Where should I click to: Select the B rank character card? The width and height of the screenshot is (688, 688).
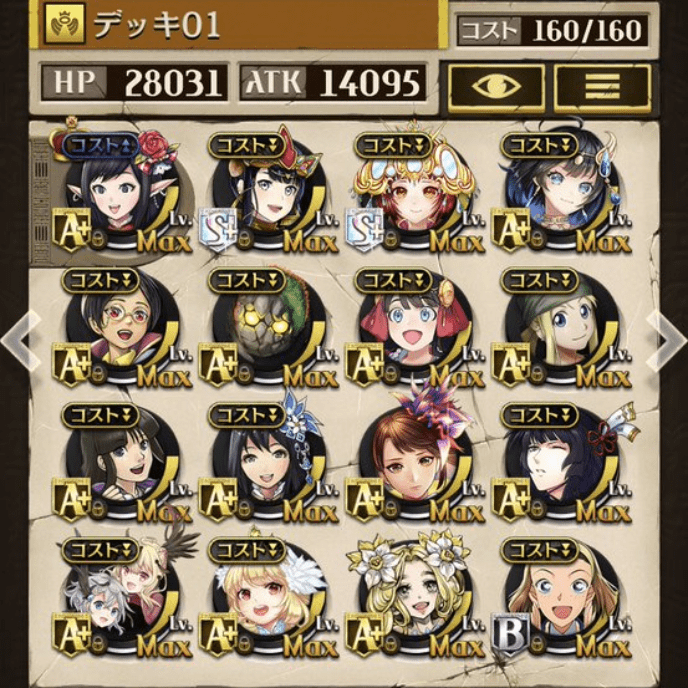click(556, 600)
